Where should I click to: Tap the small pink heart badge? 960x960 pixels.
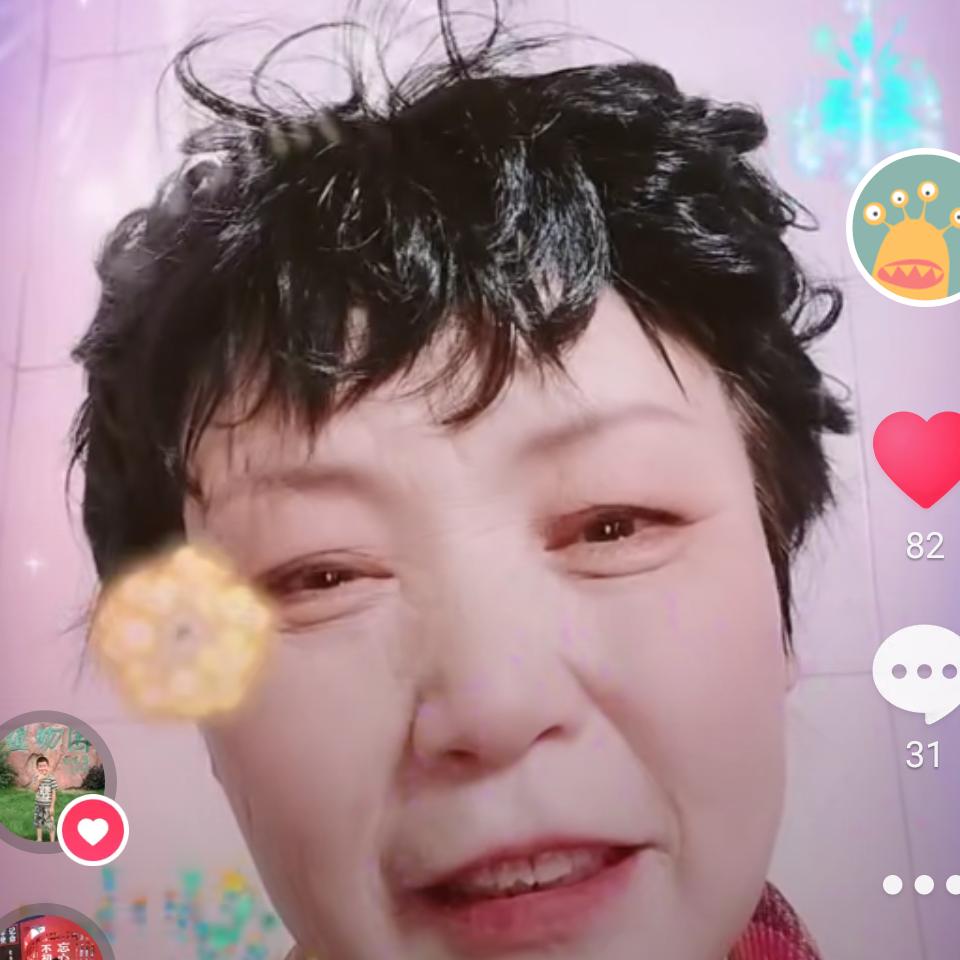pyautogui.click(x=93, y=831)
